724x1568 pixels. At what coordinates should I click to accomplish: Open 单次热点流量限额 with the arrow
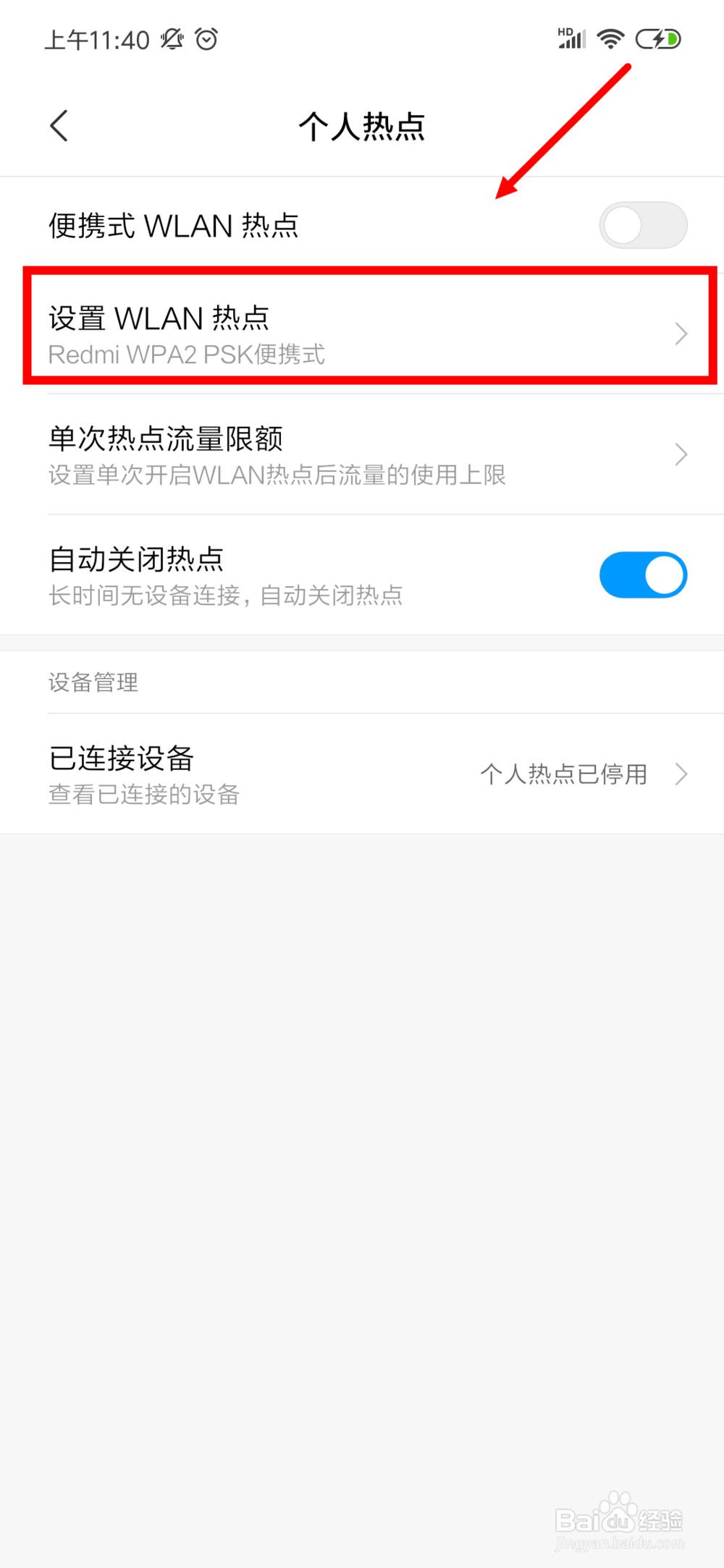tap(679, 454)
